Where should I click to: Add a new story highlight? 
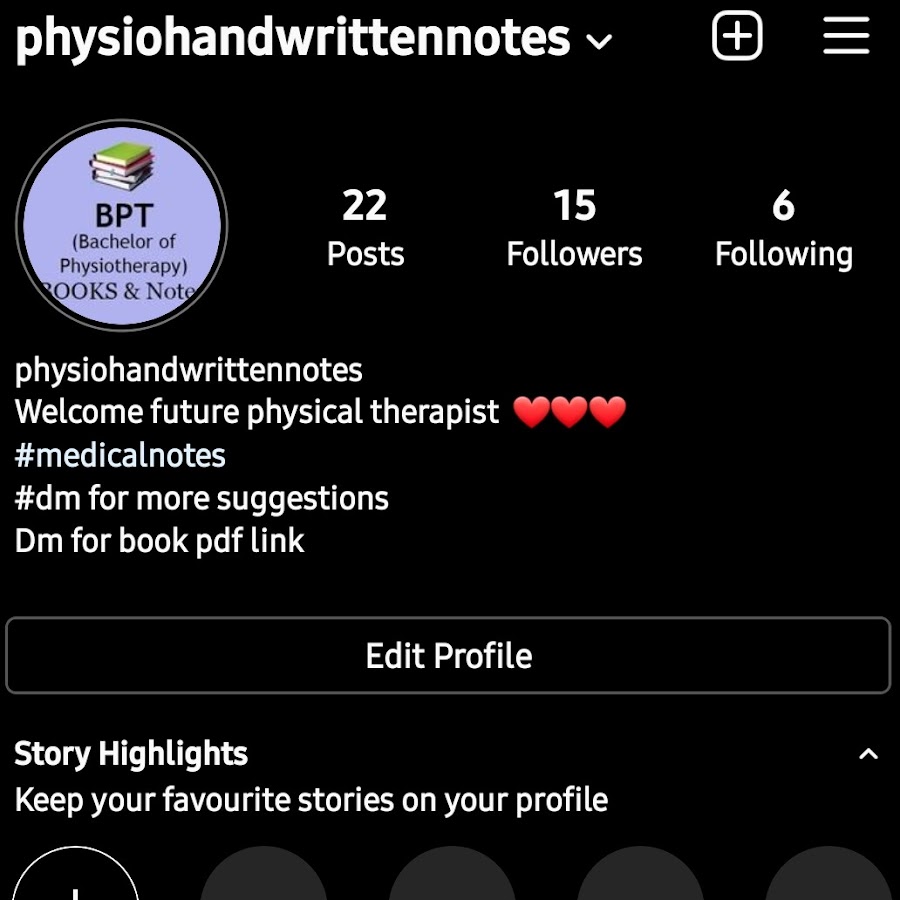[x=75, y=882]
